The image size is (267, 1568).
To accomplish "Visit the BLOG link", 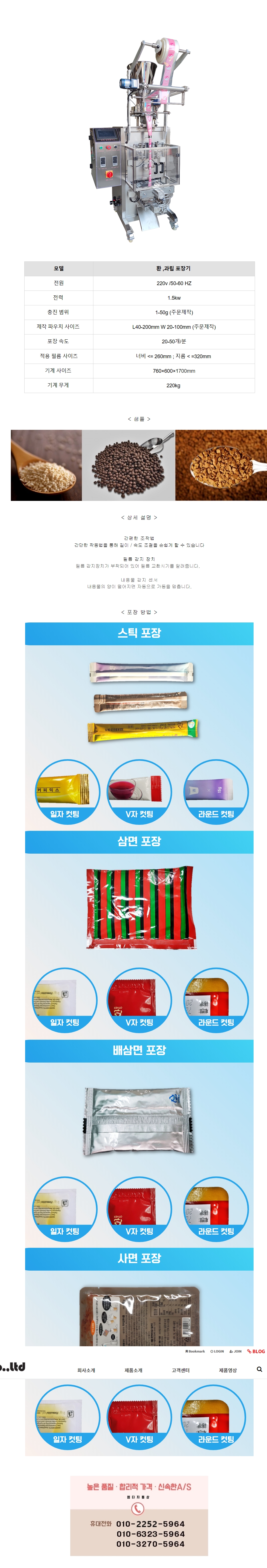I will [x=256, y=1351].
